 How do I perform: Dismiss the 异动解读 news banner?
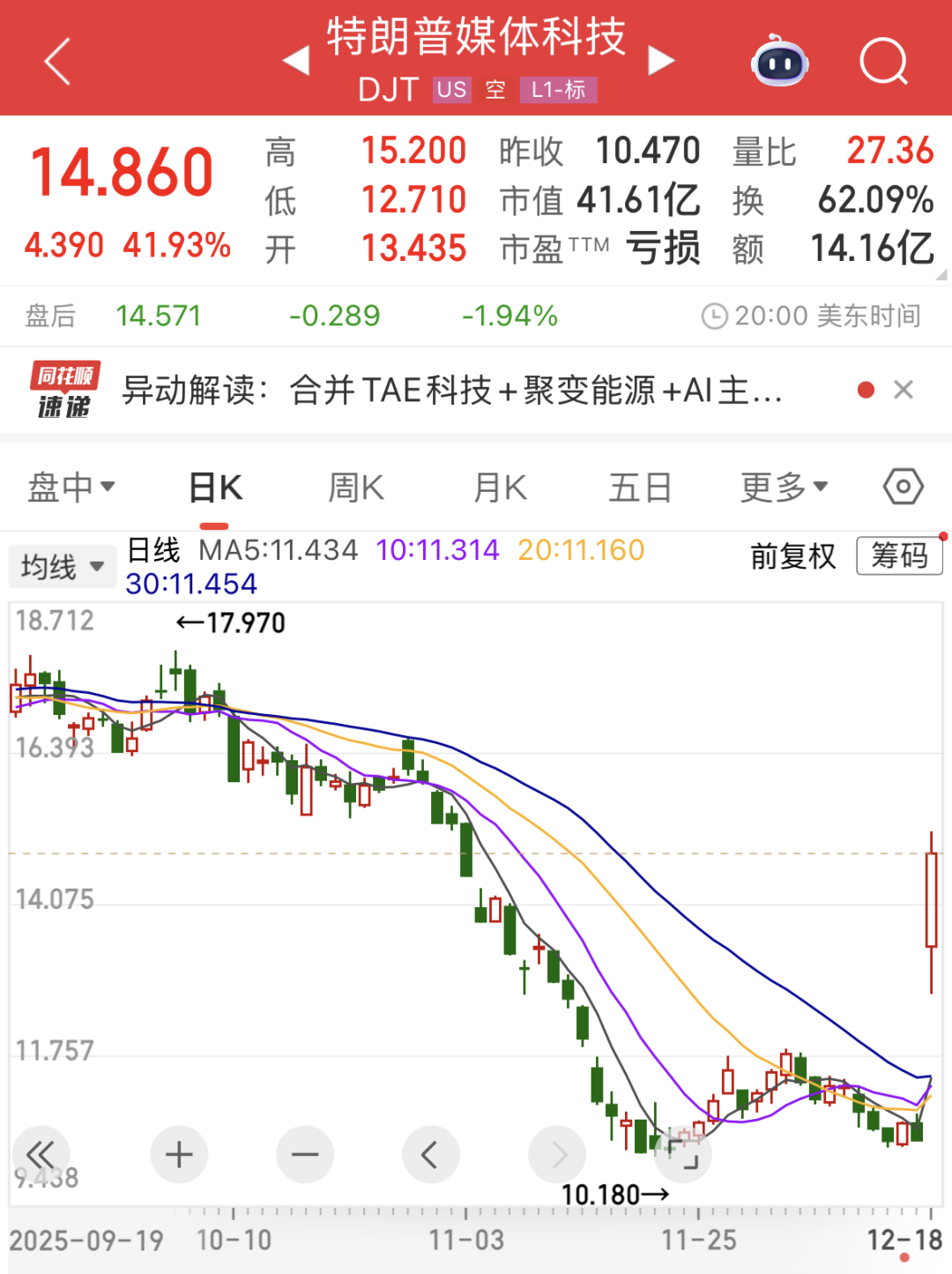pos(904,390)
